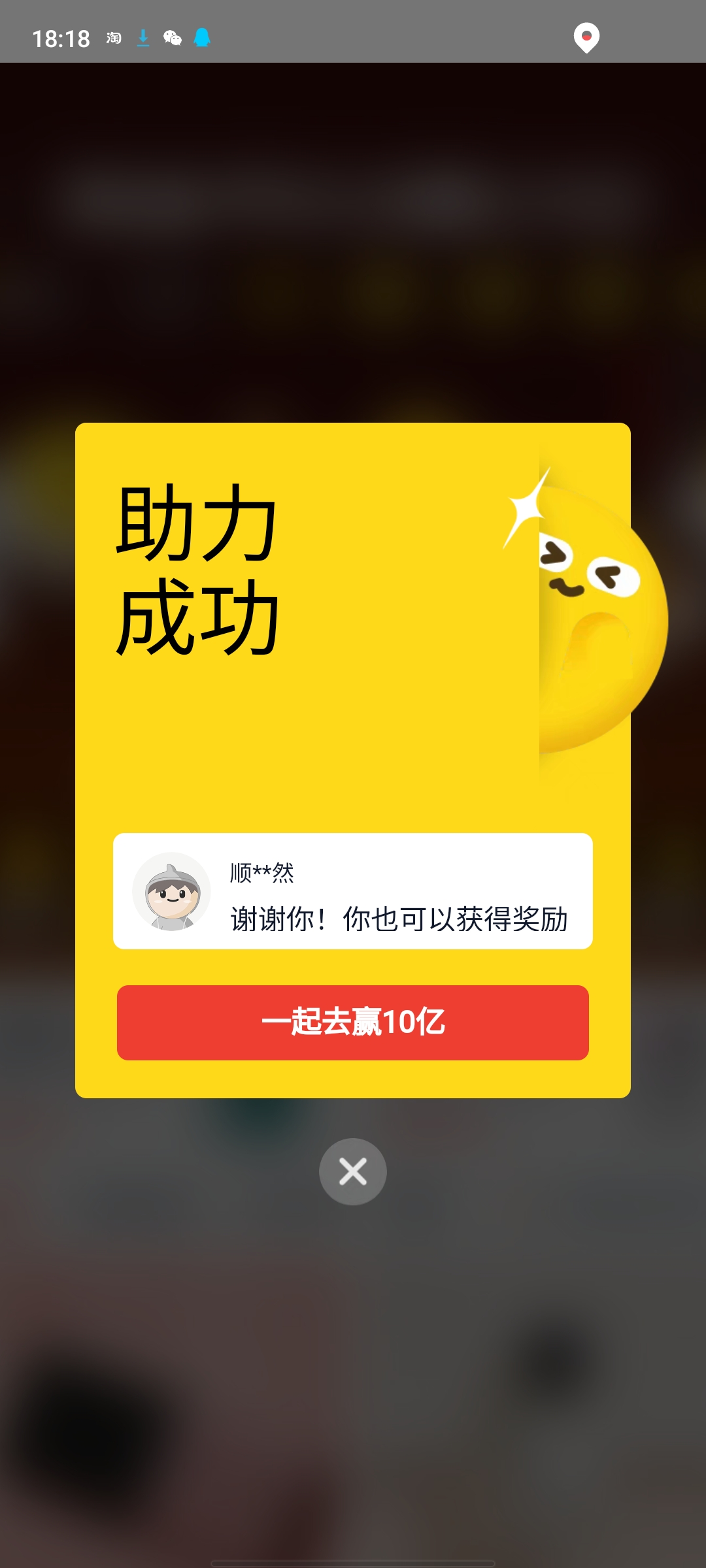This screenshot has height=1568, width=706.
Task: Tap the red 一起去赢10亿 button
Action: point(353,1022)
